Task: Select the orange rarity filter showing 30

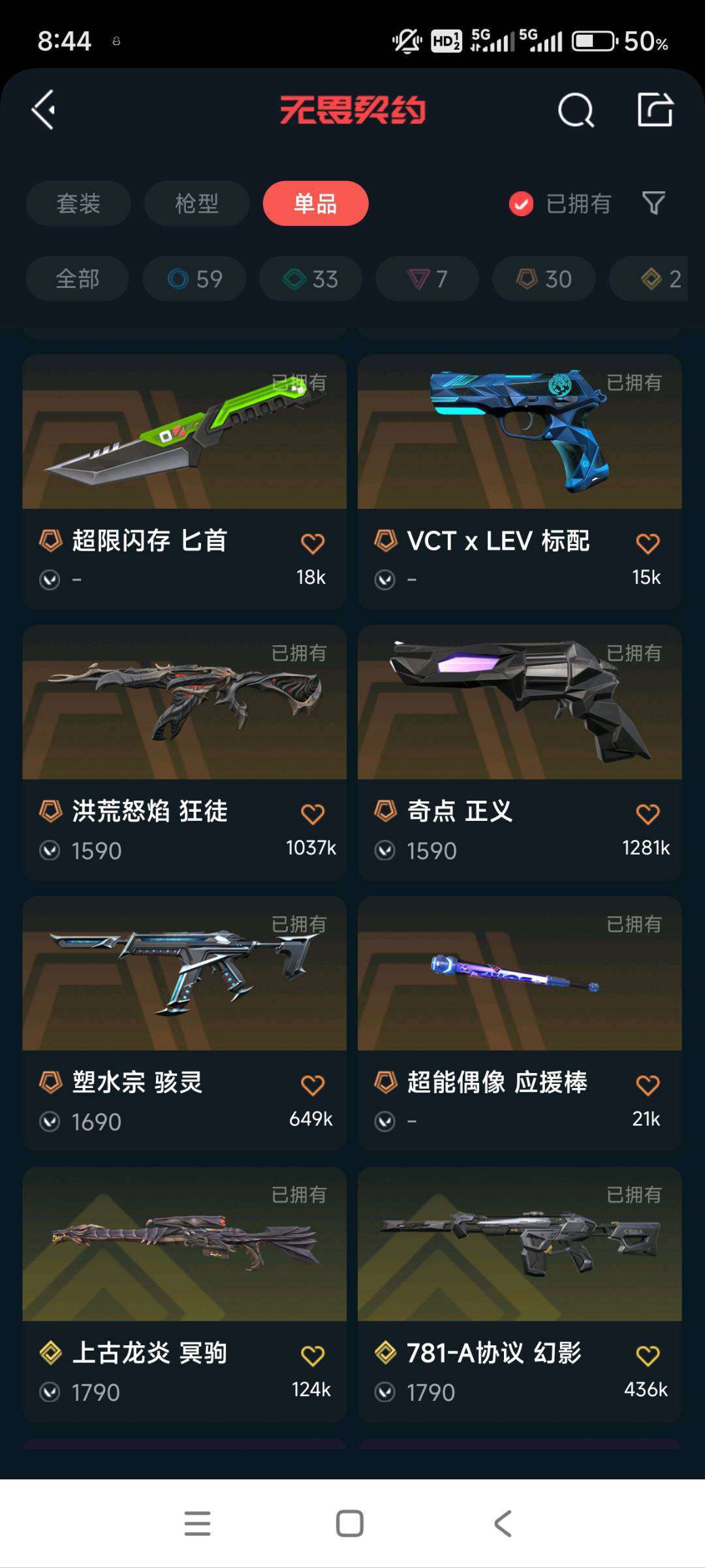Action: point(542,279)
